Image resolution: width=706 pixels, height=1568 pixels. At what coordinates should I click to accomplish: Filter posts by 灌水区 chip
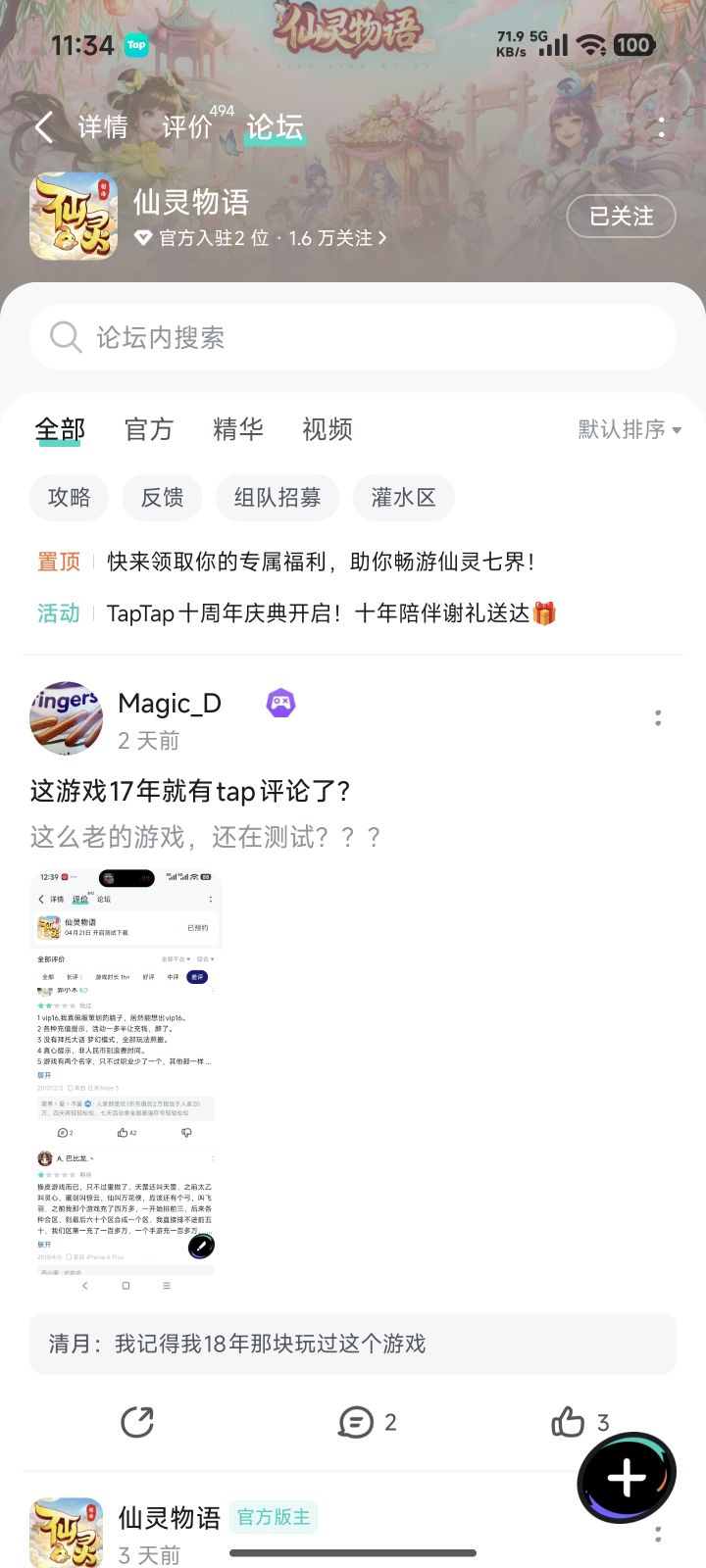tap(403, 498)
